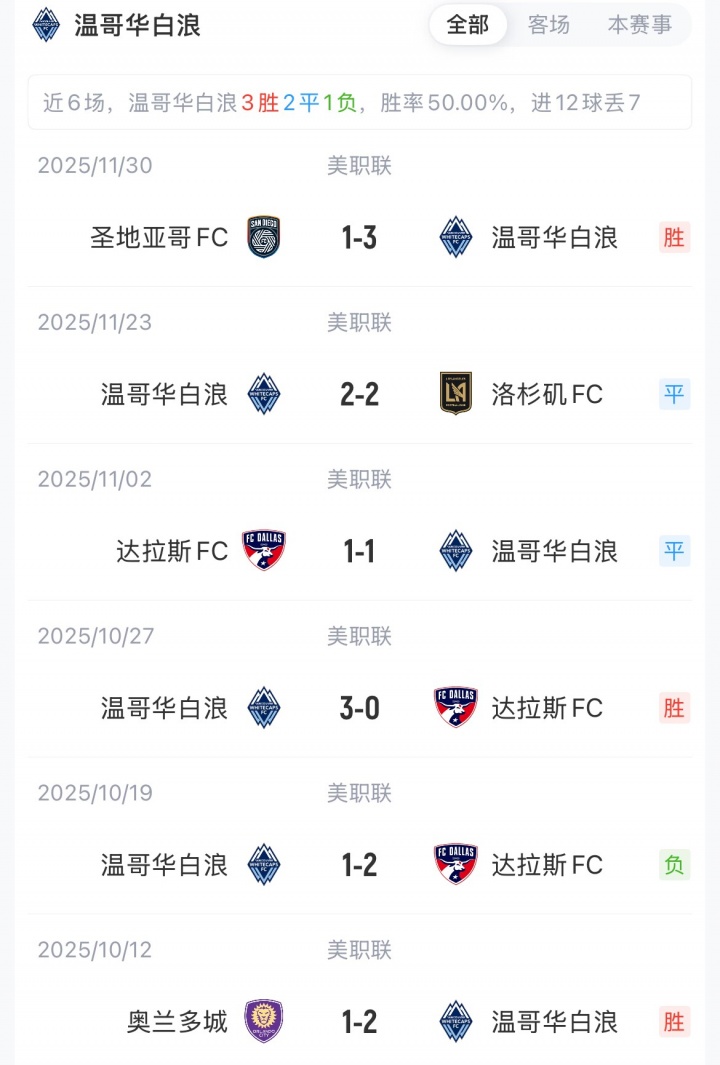Open the 圣地亚哥FC 1-3 match on 2025/11/30

pyautogui.click(x=359, y=238)
